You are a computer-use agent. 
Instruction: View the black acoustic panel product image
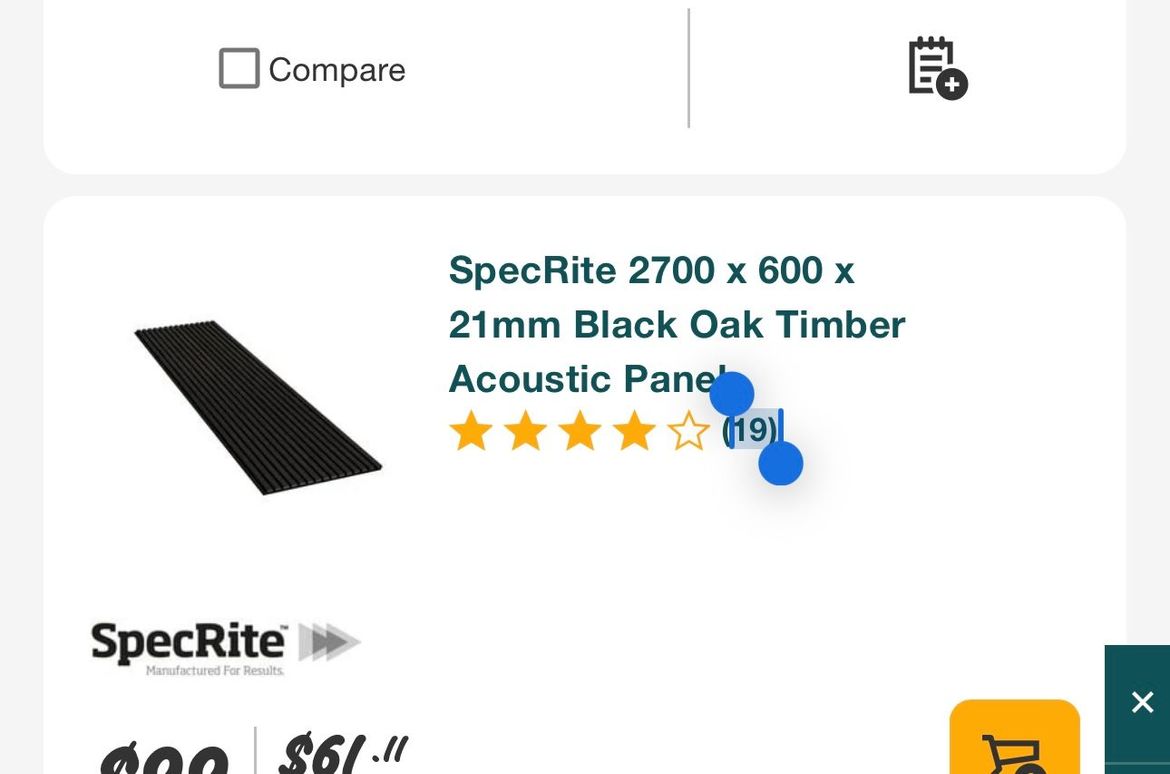tap(258, 406)
